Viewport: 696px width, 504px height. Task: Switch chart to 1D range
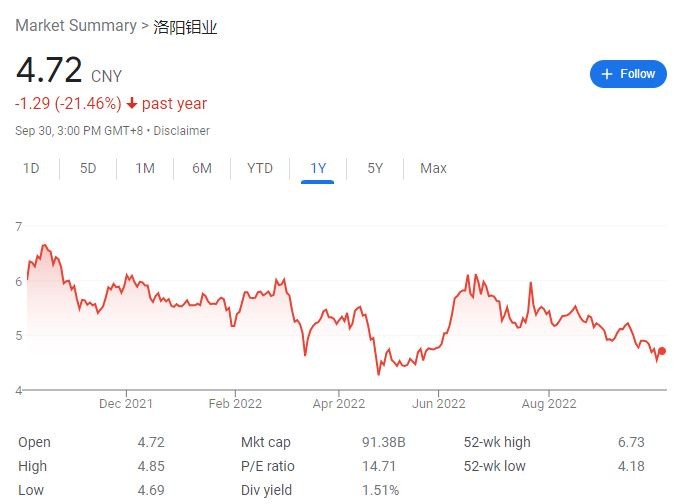coord(31,168)
